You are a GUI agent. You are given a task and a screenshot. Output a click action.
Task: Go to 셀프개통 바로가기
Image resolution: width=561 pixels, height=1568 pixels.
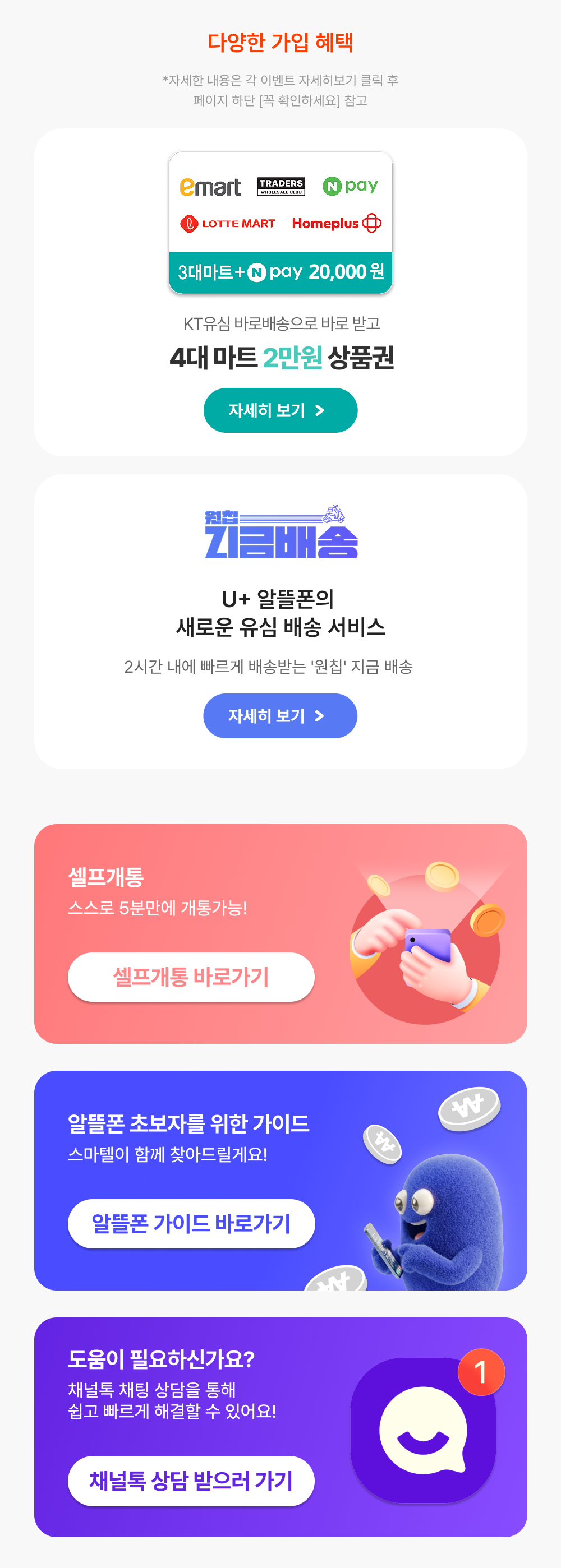[x=191, y=977]
